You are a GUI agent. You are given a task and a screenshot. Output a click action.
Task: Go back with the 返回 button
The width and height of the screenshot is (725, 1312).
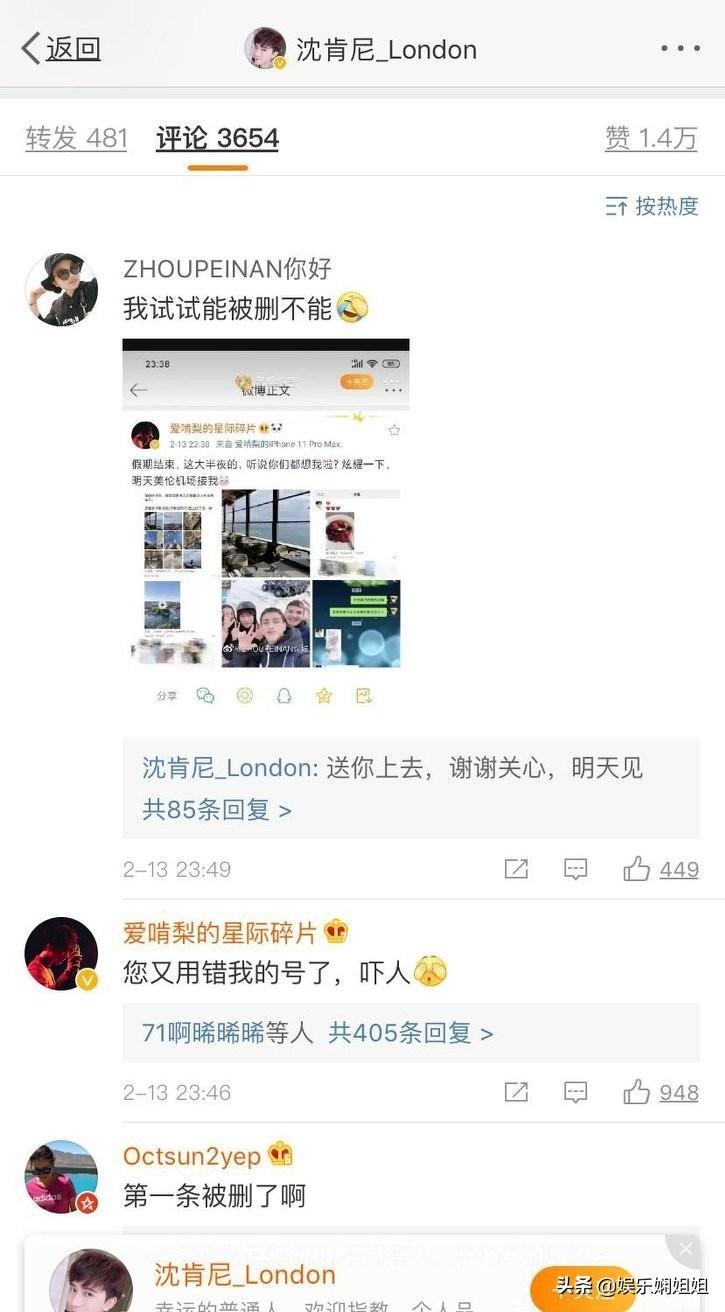pos(61,48)
